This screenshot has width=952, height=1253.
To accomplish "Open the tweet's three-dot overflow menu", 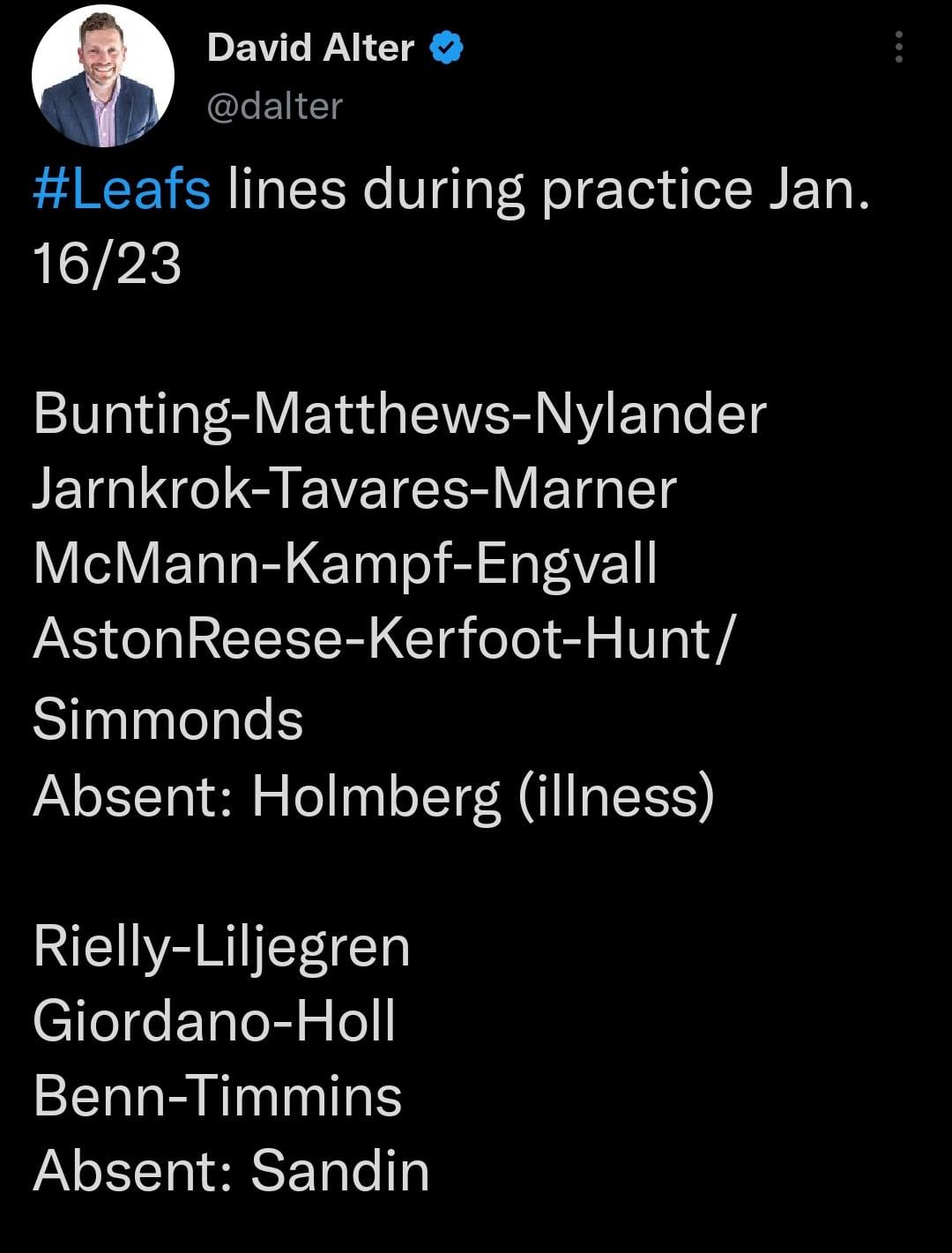I will (x=898, y=47).
